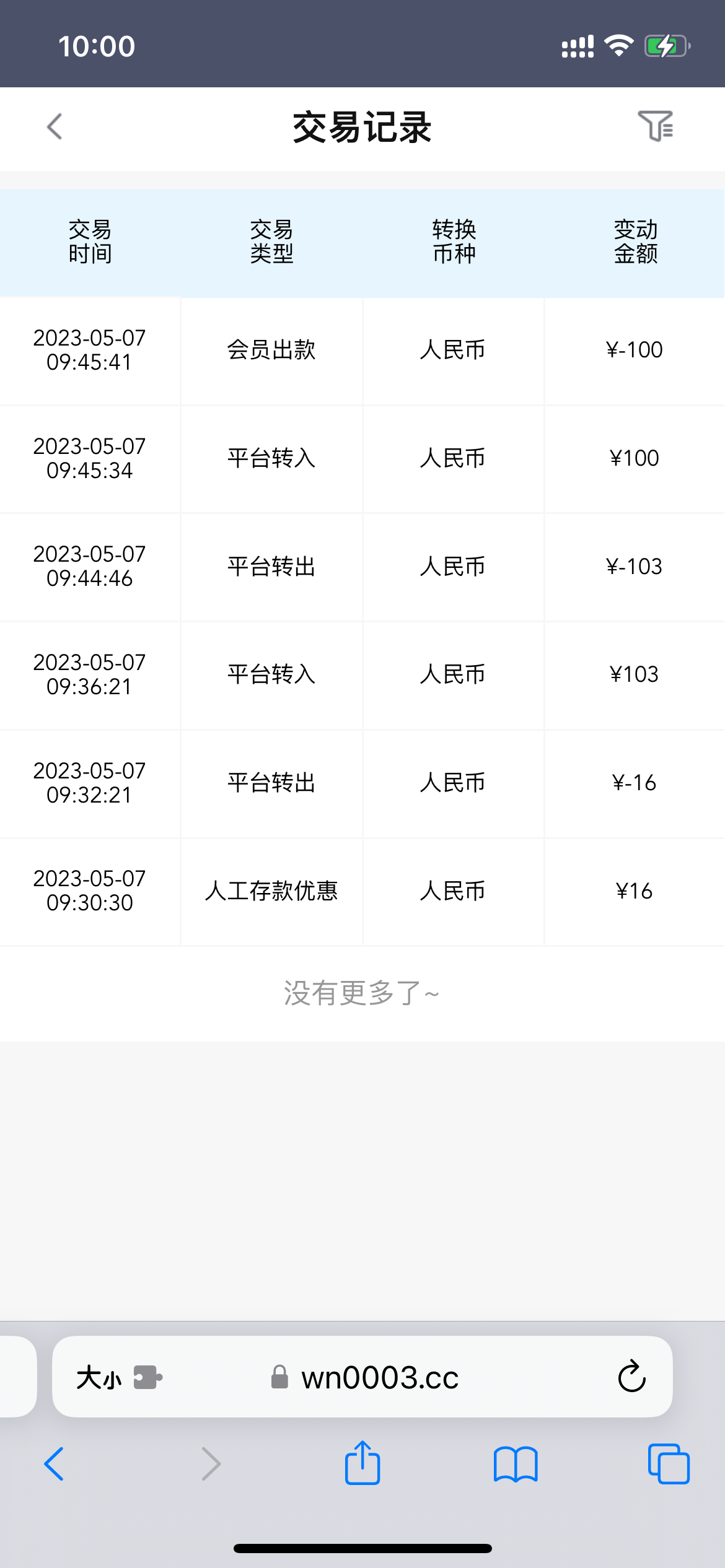Tap the wn0003.cc address bar
725x1568 pixels.
coord(378,1378)
